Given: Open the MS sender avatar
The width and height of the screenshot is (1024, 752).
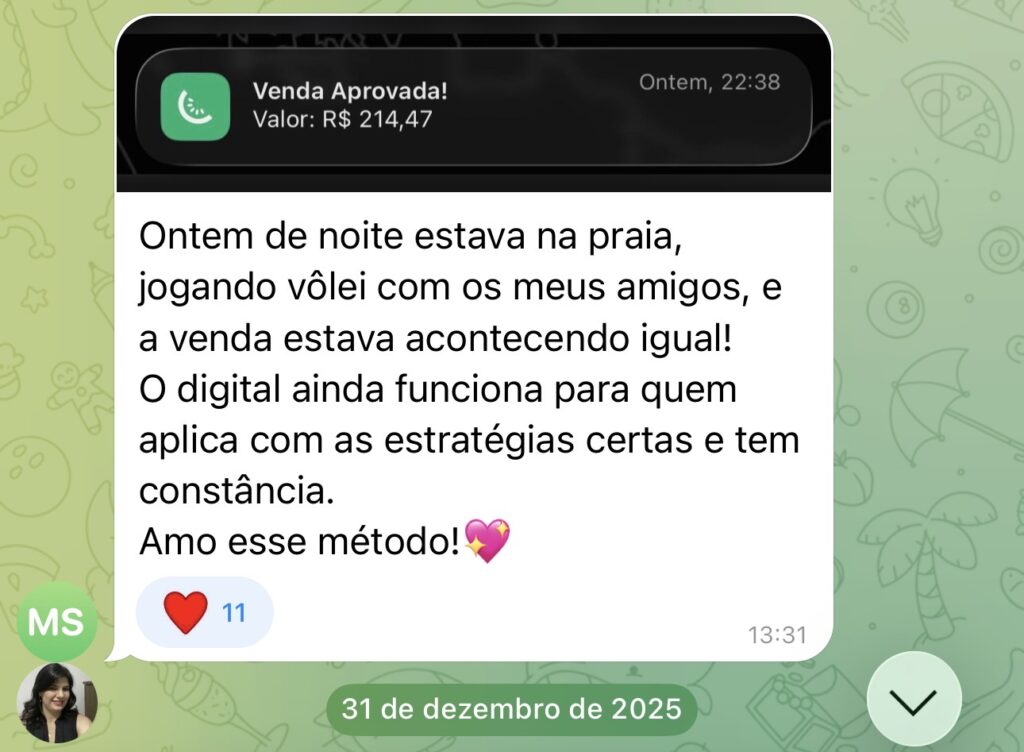Looking at the screenshot, I should coord(57,621).
